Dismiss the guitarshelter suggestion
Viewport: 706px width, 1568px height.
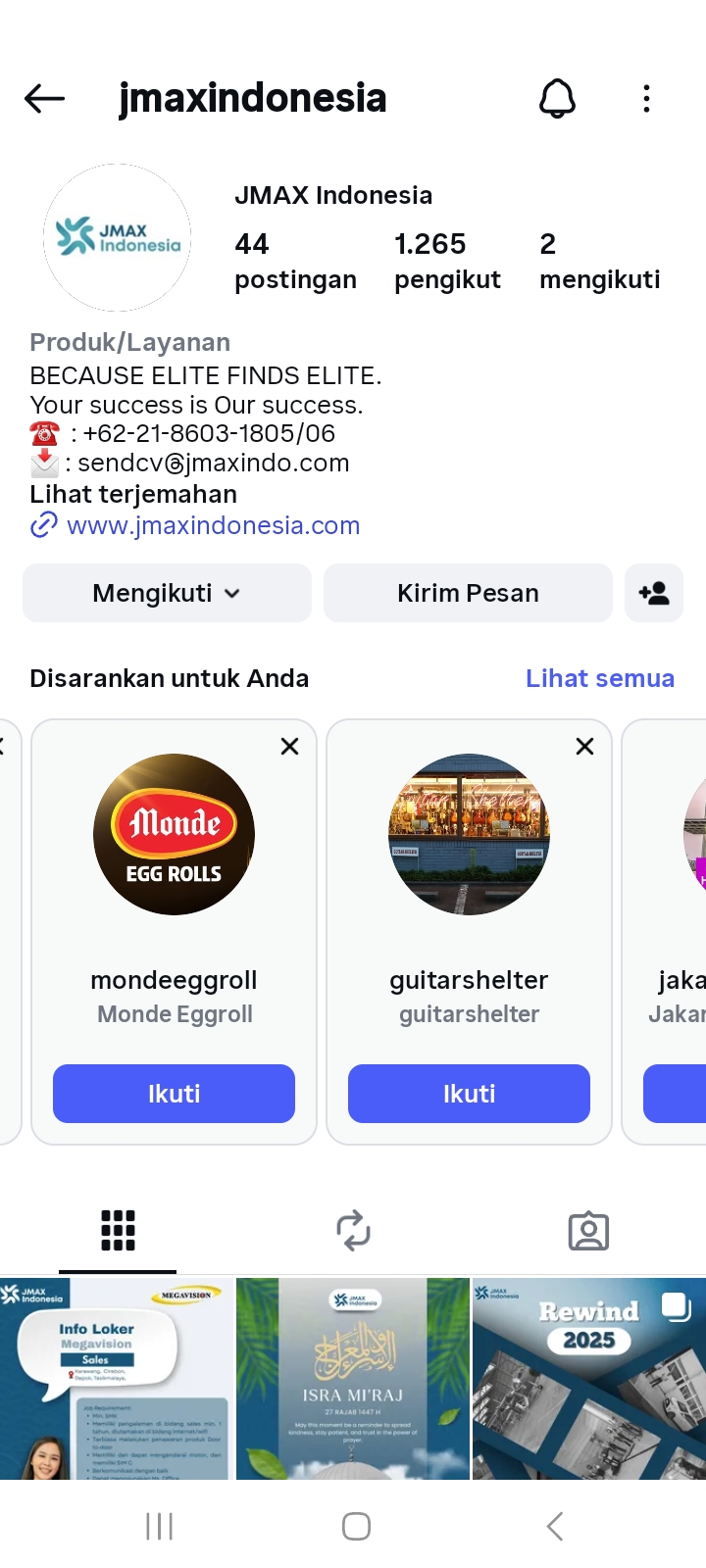584,747
